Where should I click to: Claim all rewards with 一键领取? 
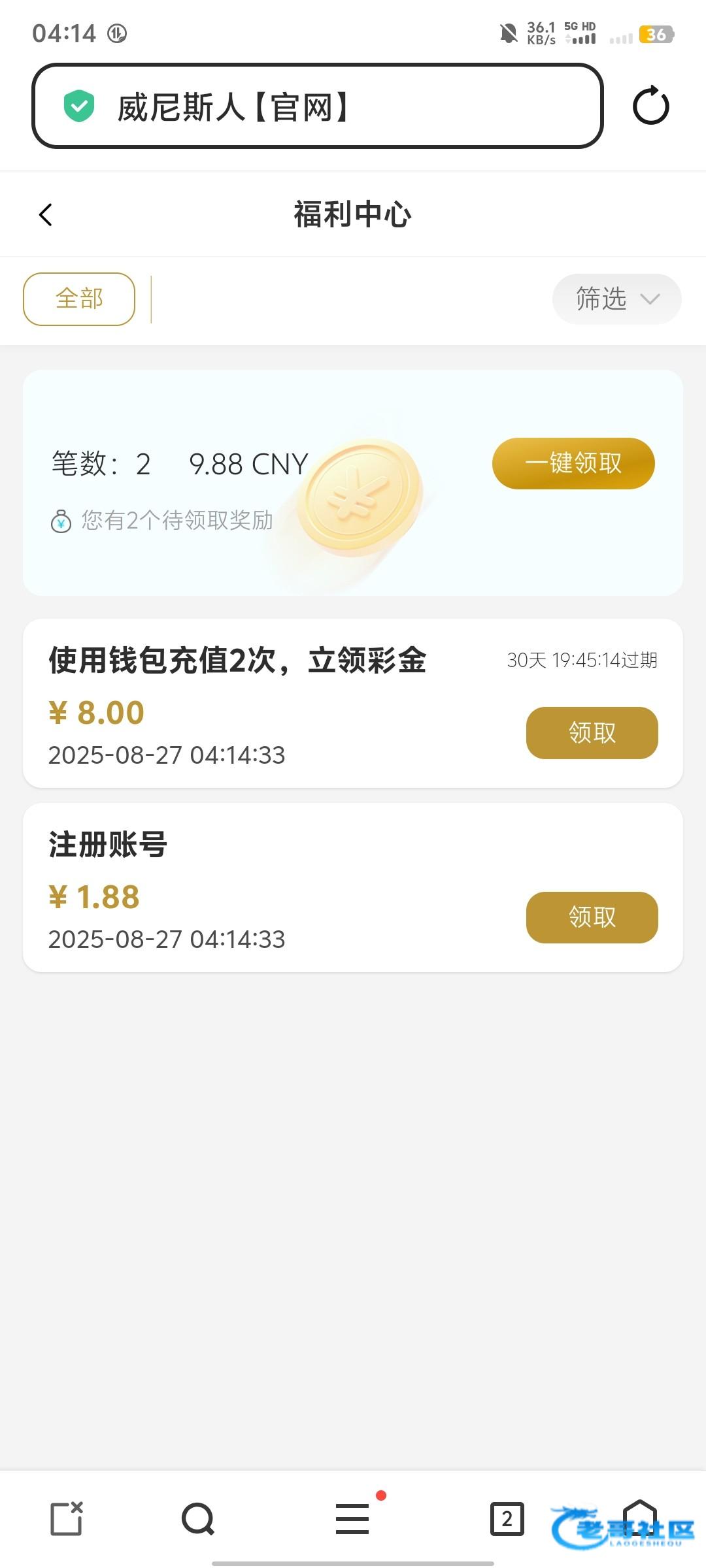coord(573,463)
